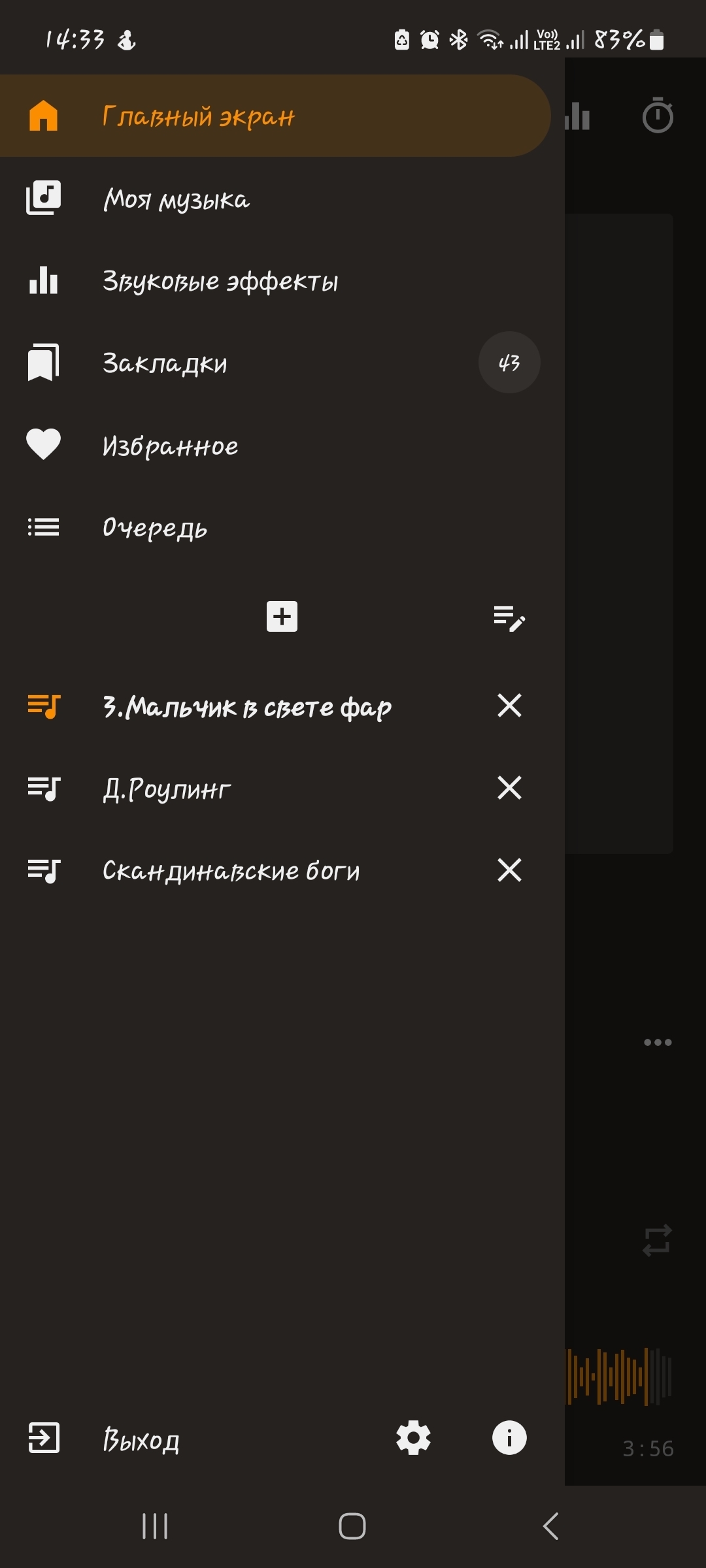
Task: Add a new playlist with plus icon
Action: point(282,616)
